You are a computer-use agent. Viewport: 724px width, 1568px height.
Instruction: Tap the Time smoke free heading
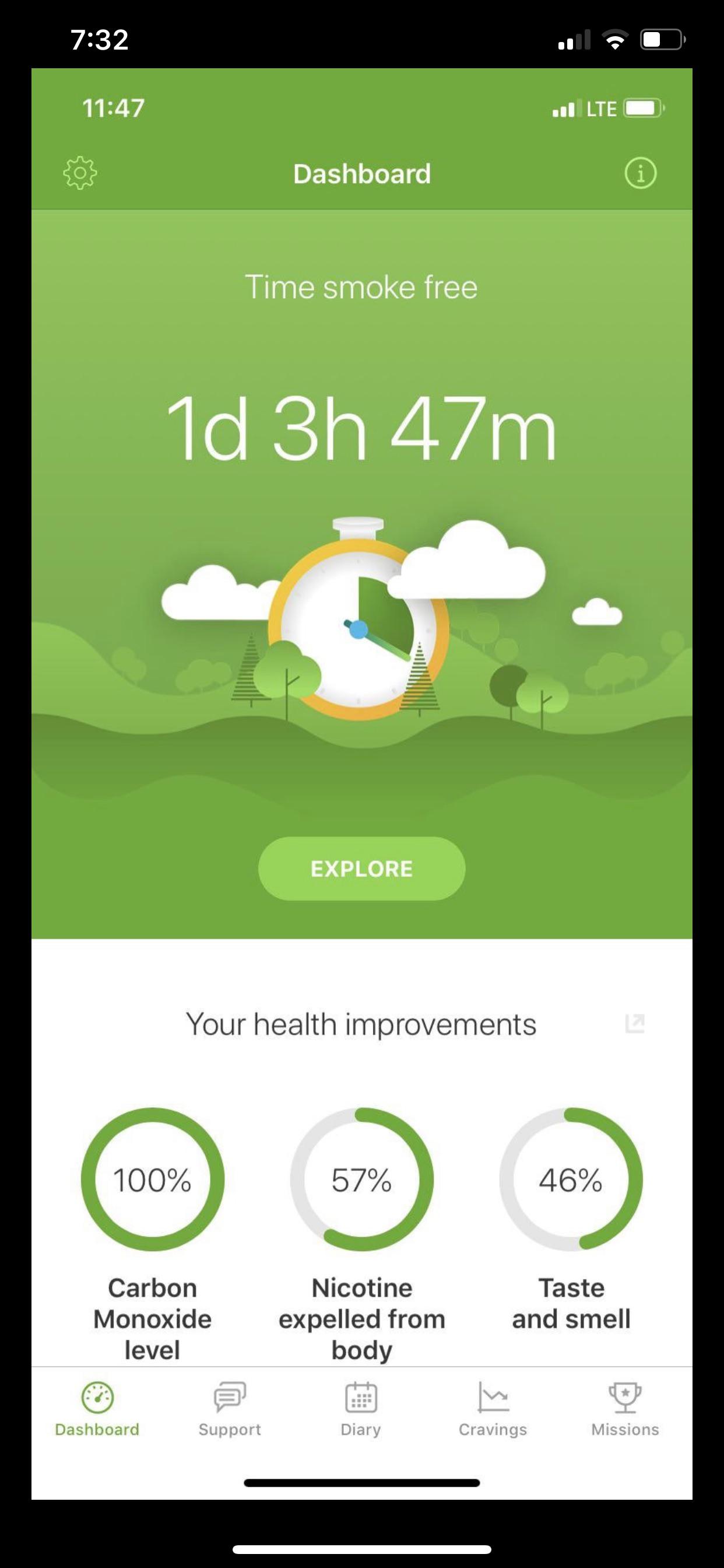(x=361, y=288)
